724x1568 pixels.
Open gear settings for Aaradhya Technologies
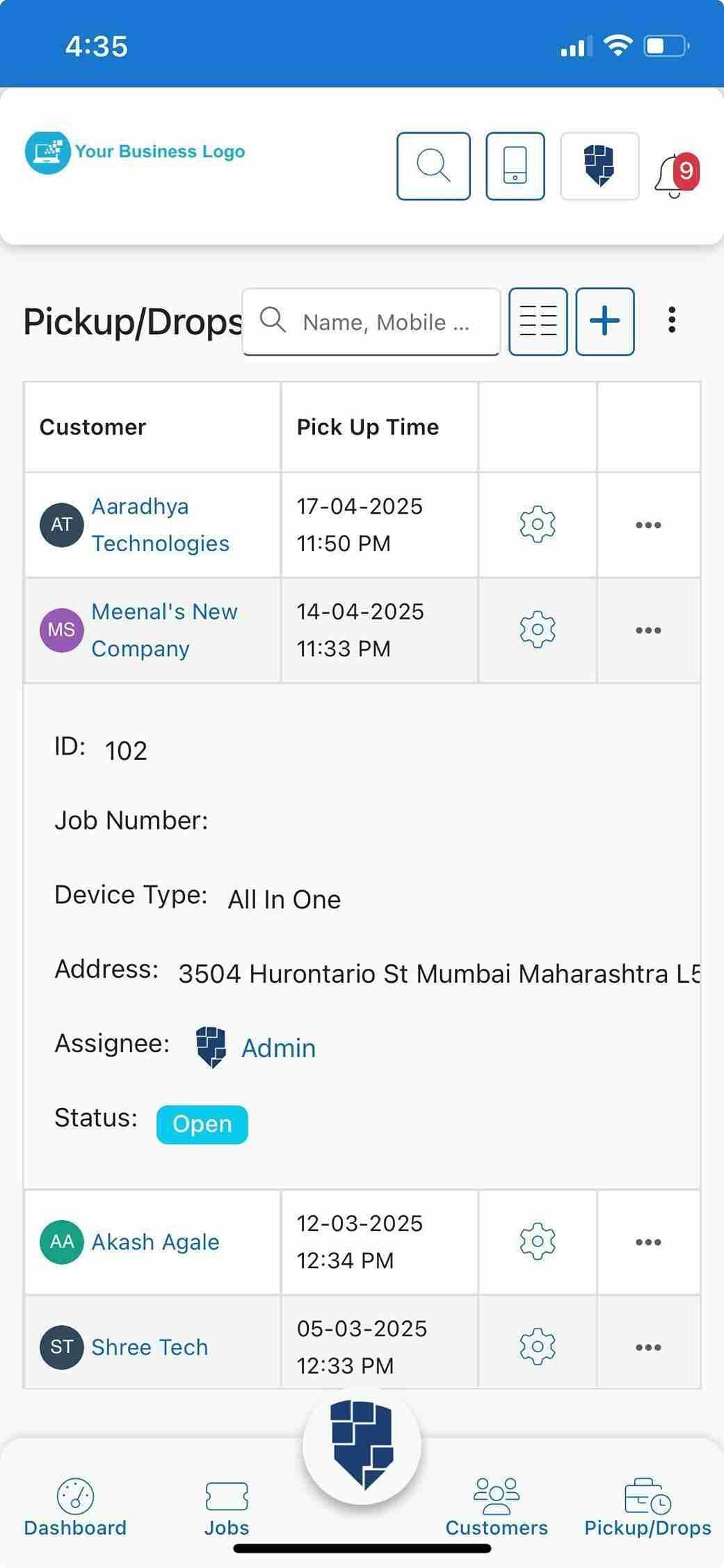tap(538, 525)
